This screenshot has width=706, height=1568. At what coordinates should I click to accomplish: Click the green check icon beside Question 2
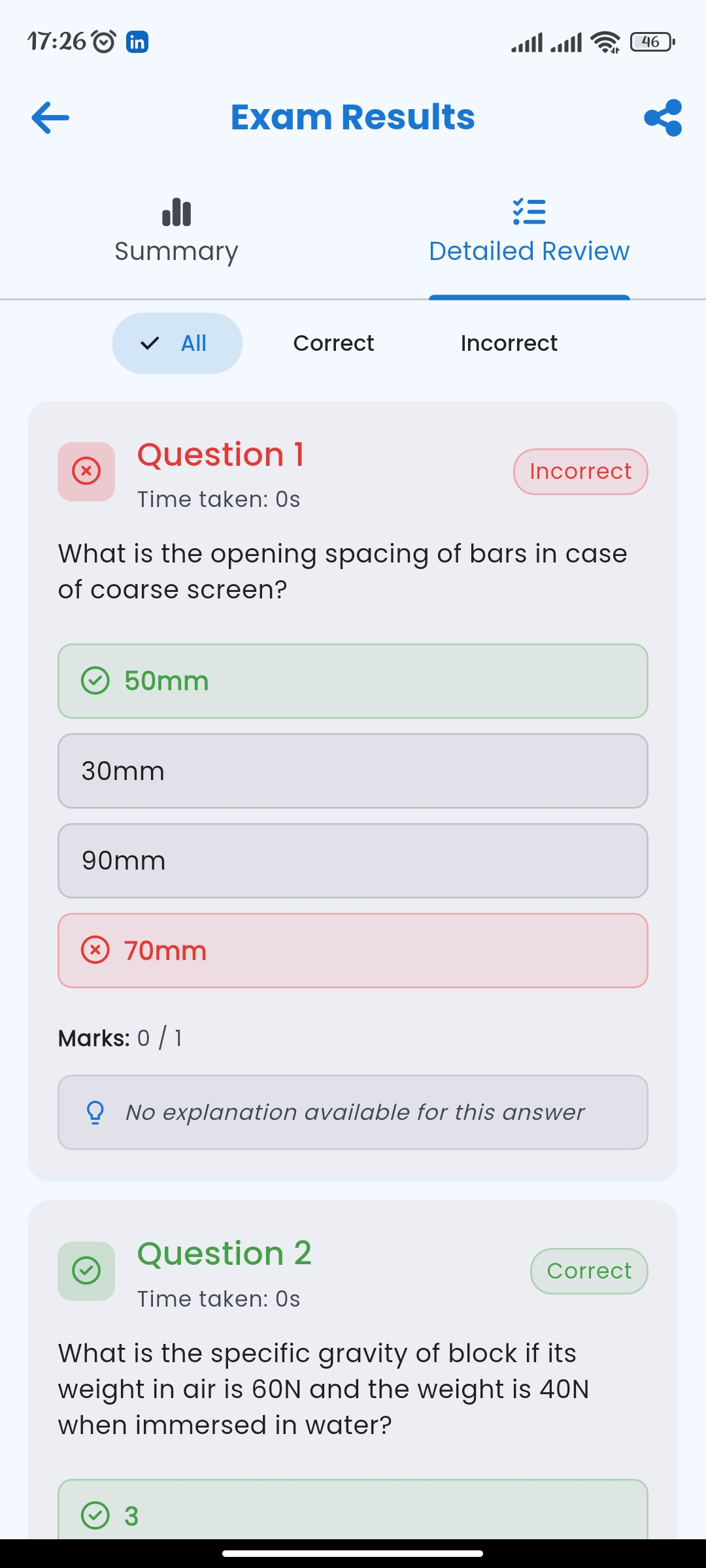pos(86,1271)
